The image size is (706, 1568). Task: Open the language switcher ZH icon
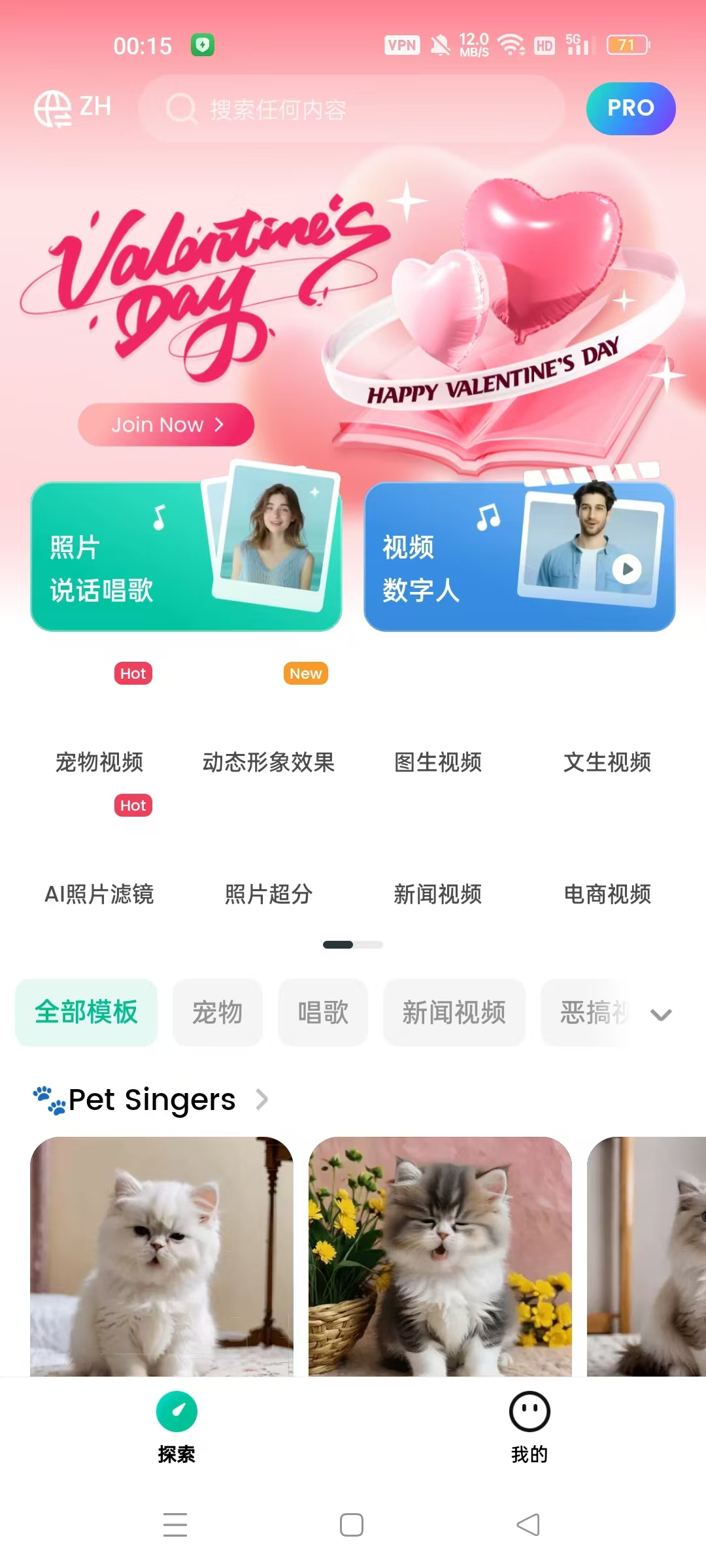tap(72, 108)
